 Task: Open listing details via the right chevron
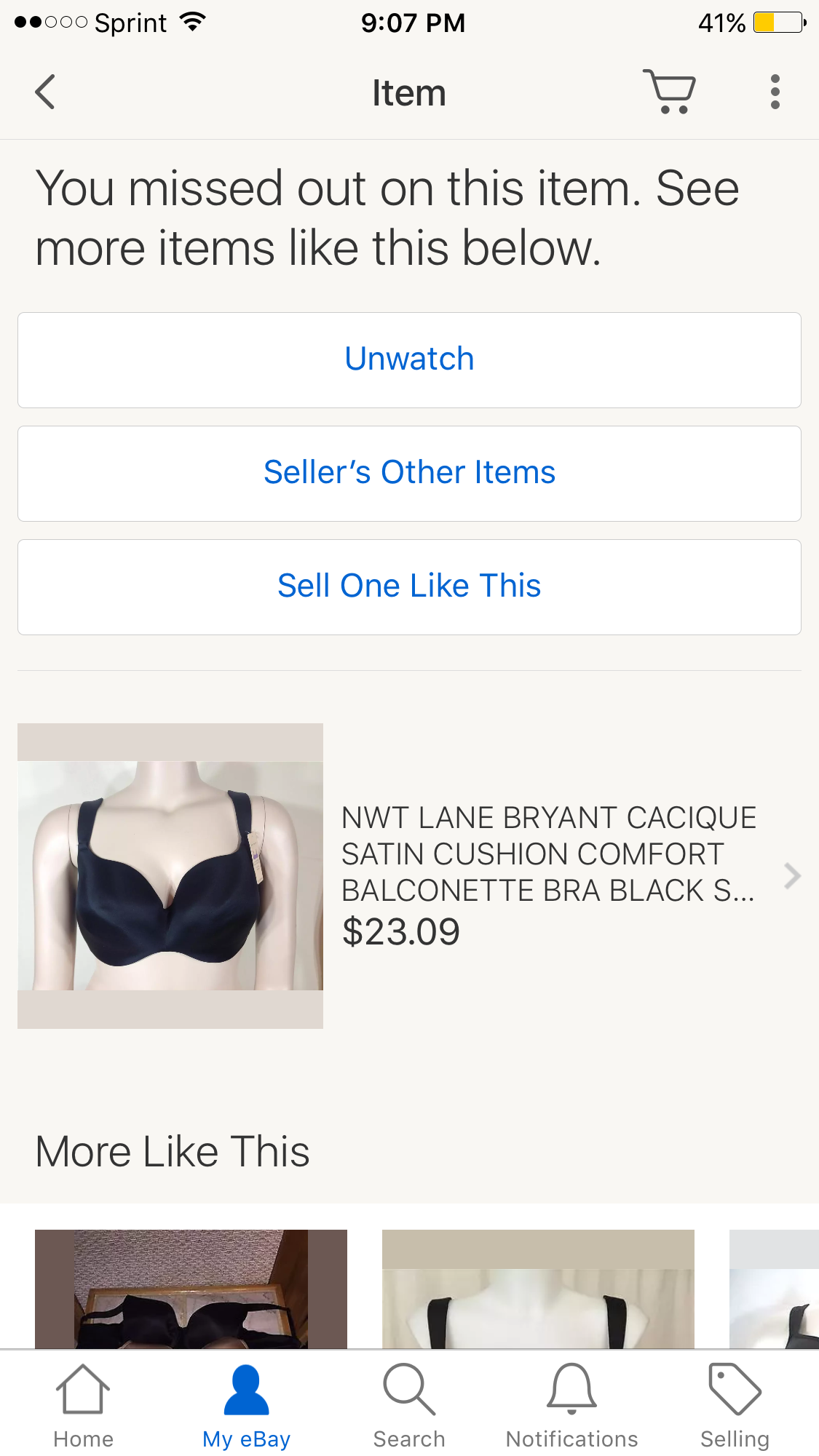point(791,877)
